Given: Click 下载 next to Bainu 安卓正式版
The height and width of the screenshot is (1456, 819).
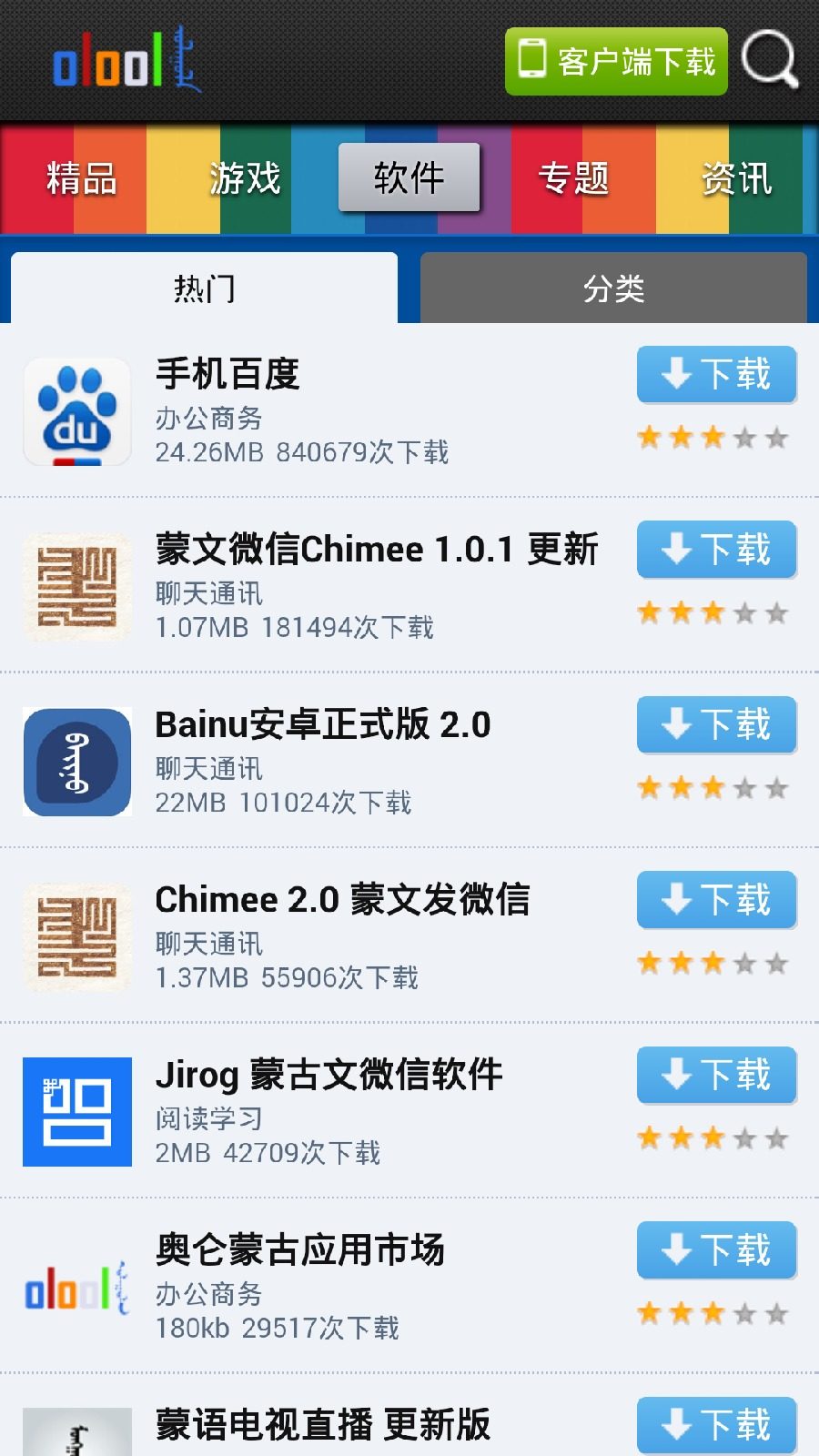Looking at the screenshot, I should (716, 724).
